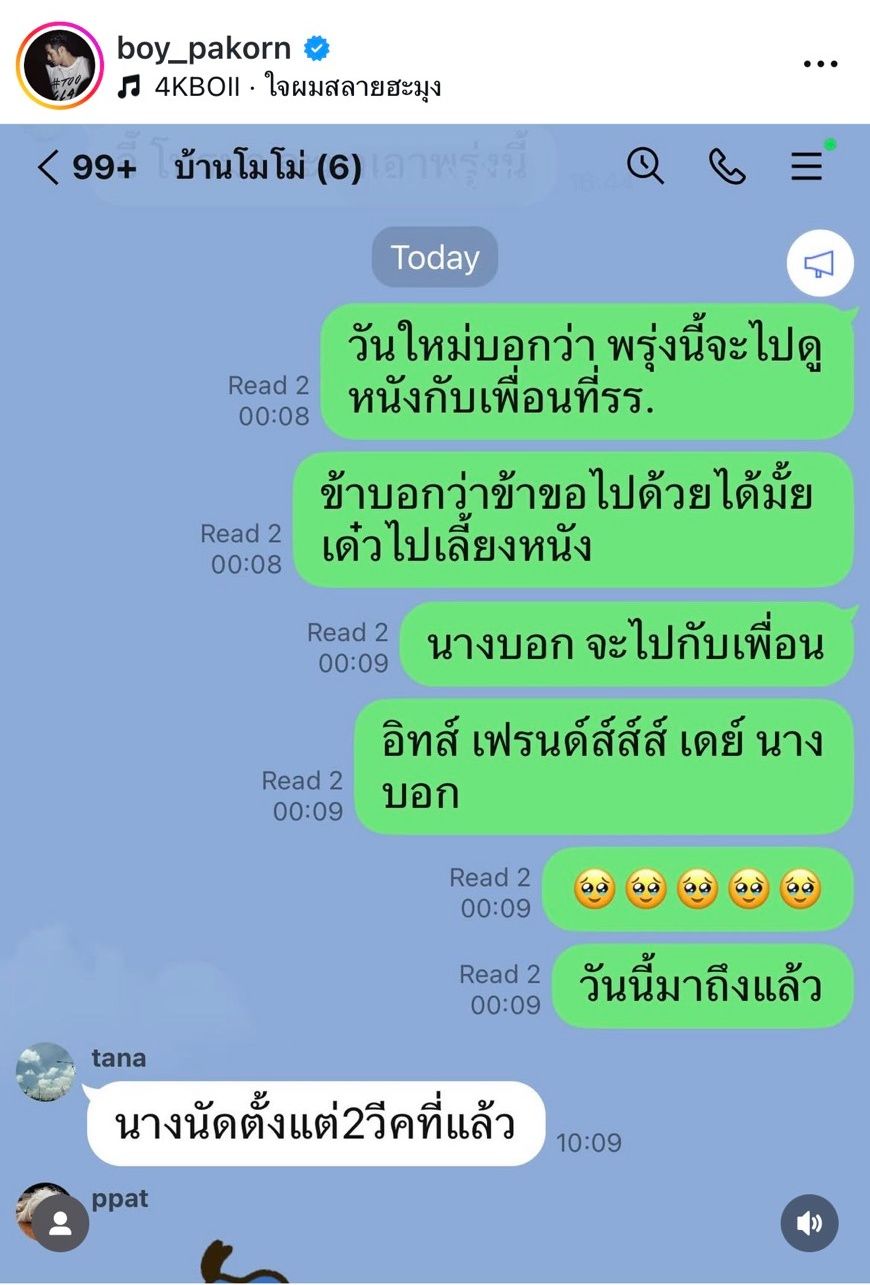Toggle the post's sound speaker icon
Image resolution: width=870 pixels, height=1285 pixels.
809,1222
